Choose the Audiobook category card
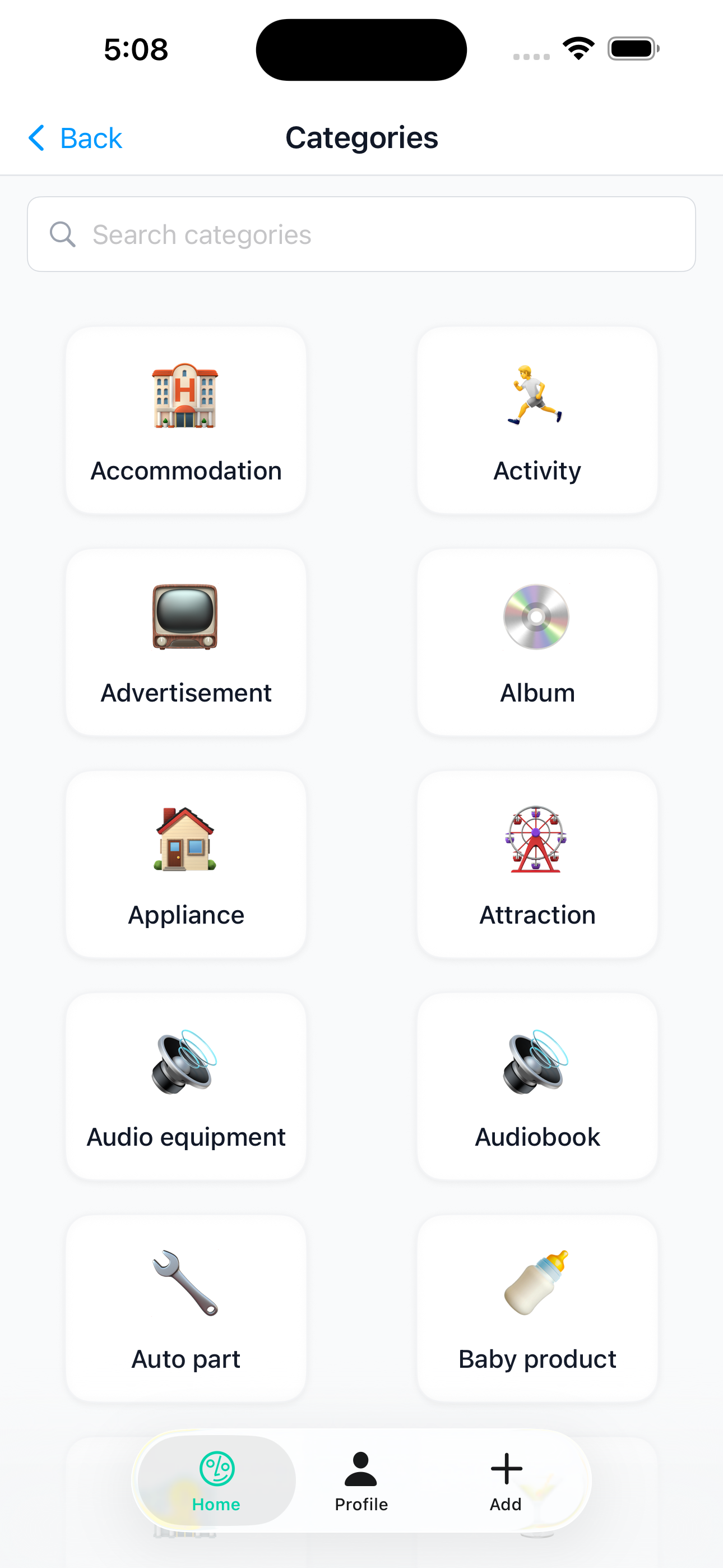The height and width of the screenshot is (1568, 723). pyautogui.click(x=537, y=1086)
